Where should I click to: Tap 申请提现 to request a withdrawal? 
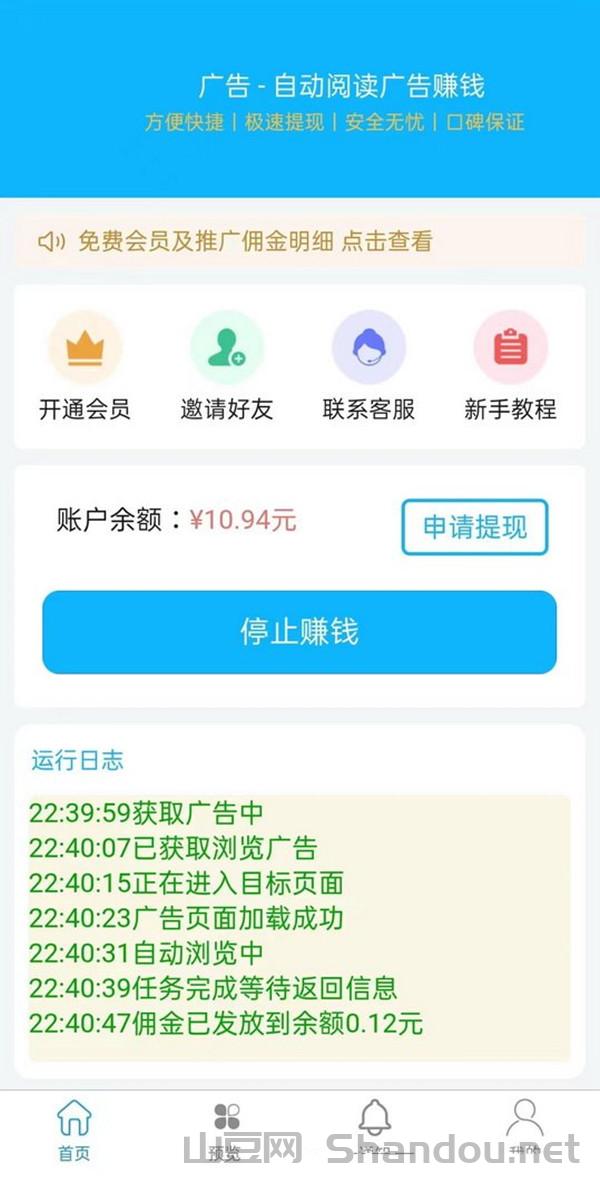tap(475, 527)
